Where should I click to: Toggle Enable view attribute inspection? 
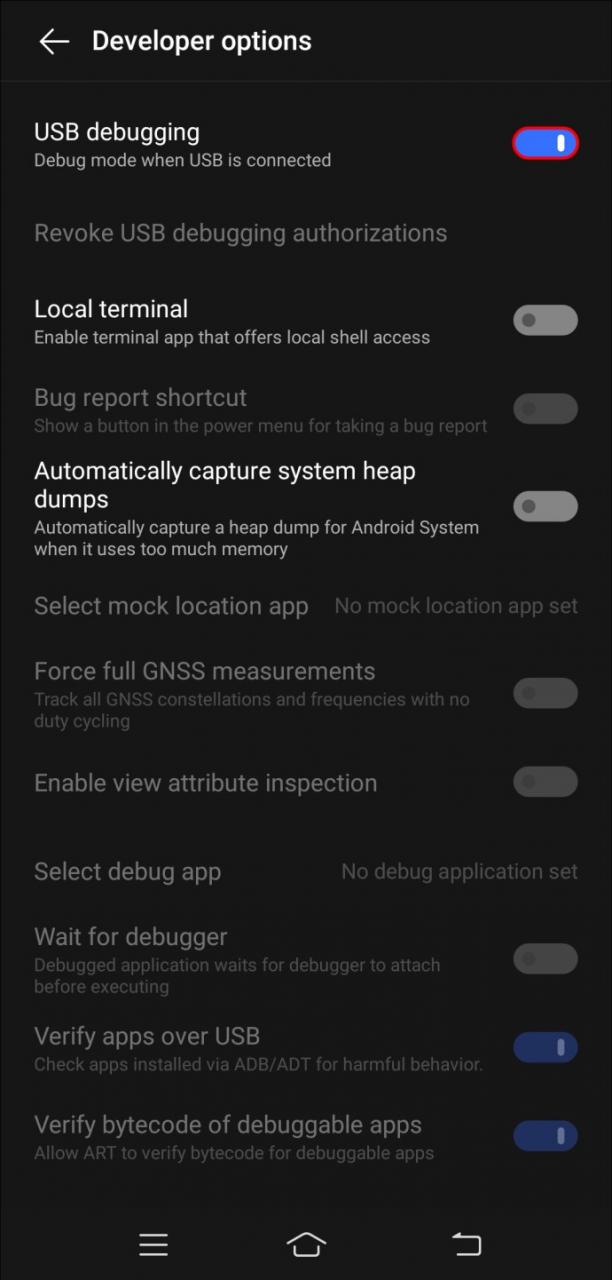545,782
